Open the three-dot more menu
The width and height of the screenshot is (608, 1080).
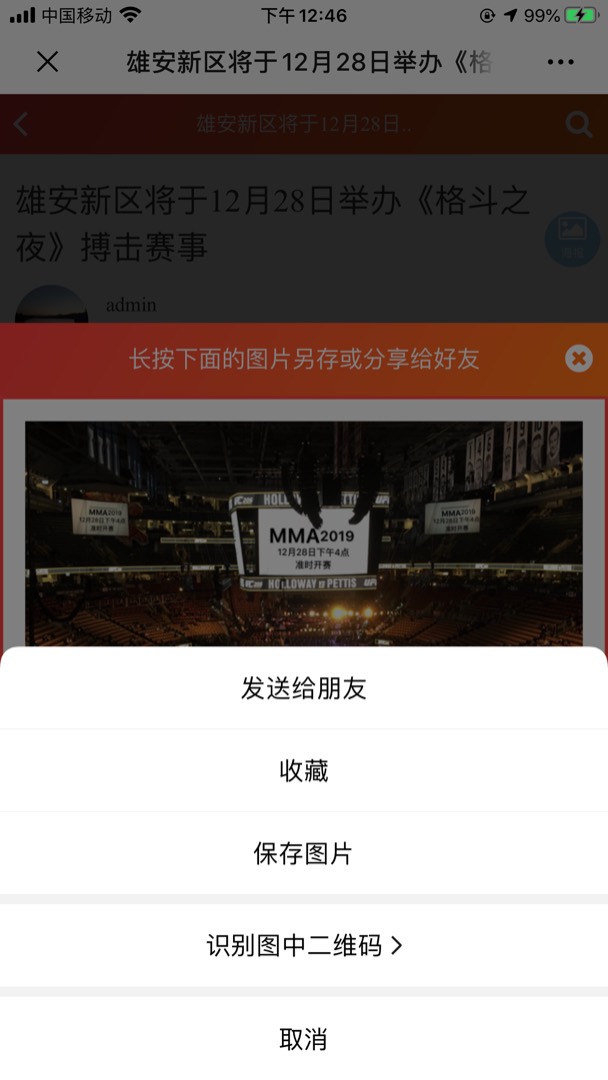[561, 62]
